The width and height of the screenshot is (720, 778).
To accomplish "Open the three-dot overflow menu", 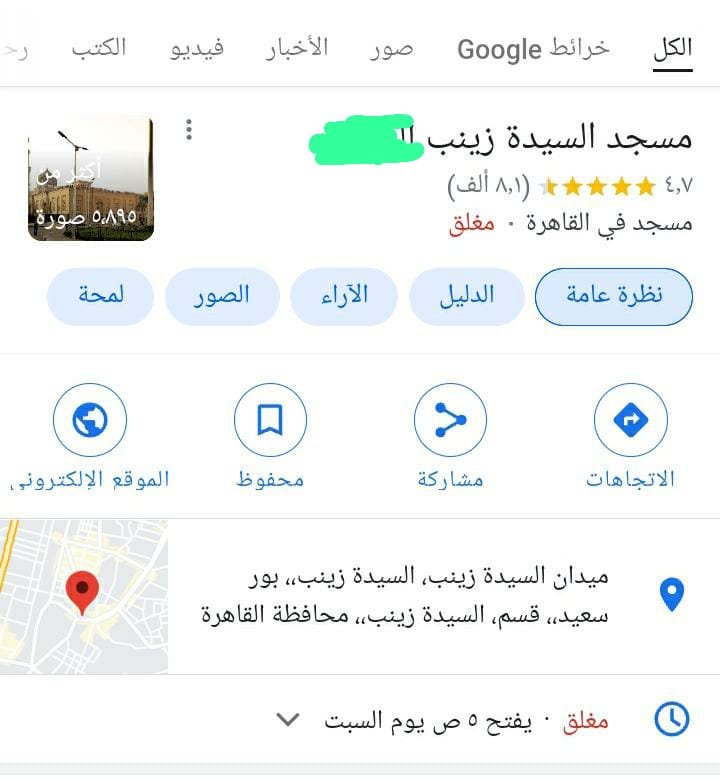I will [189, 130].
